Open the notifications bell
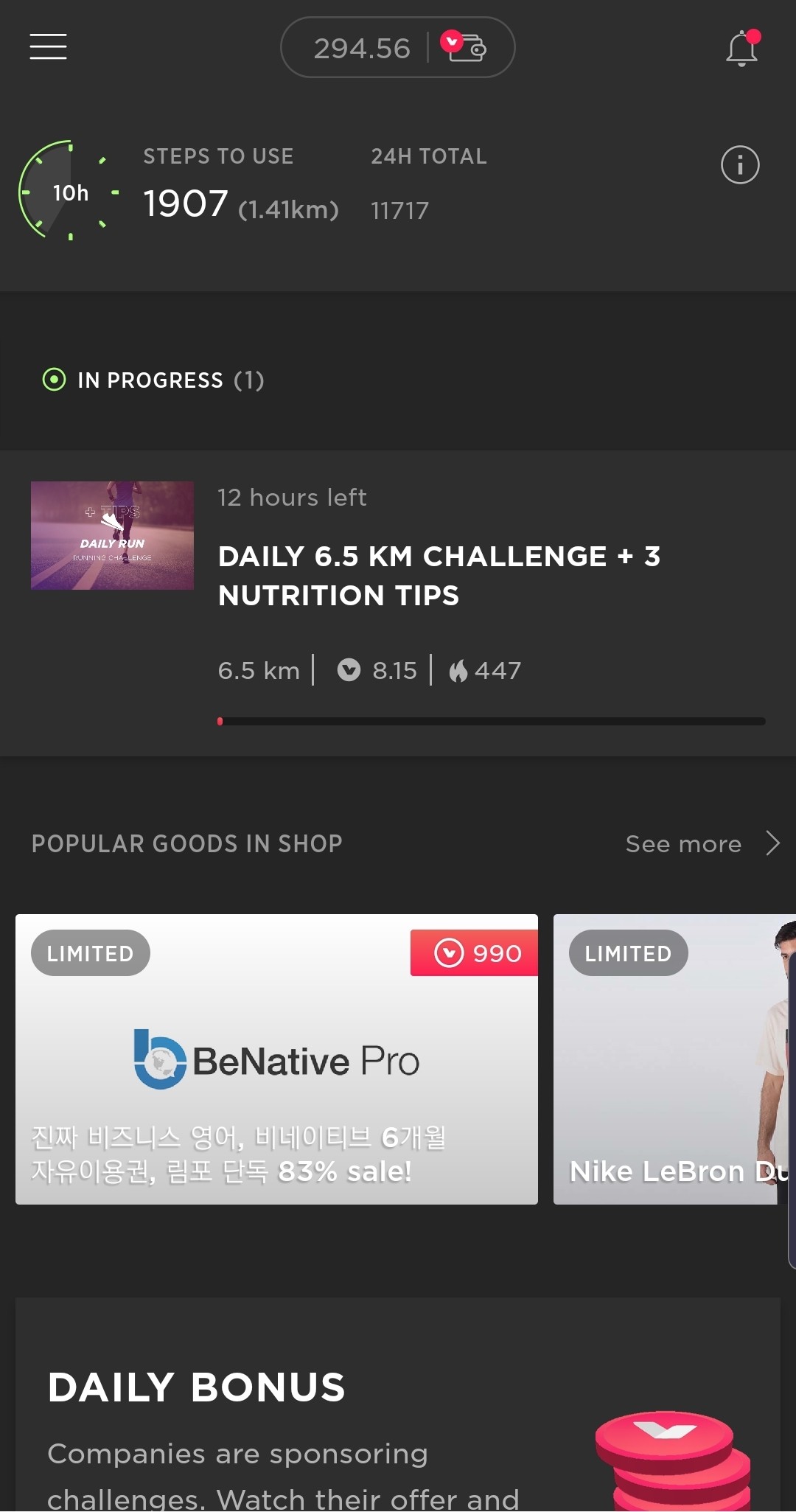 tap(741, 49)
